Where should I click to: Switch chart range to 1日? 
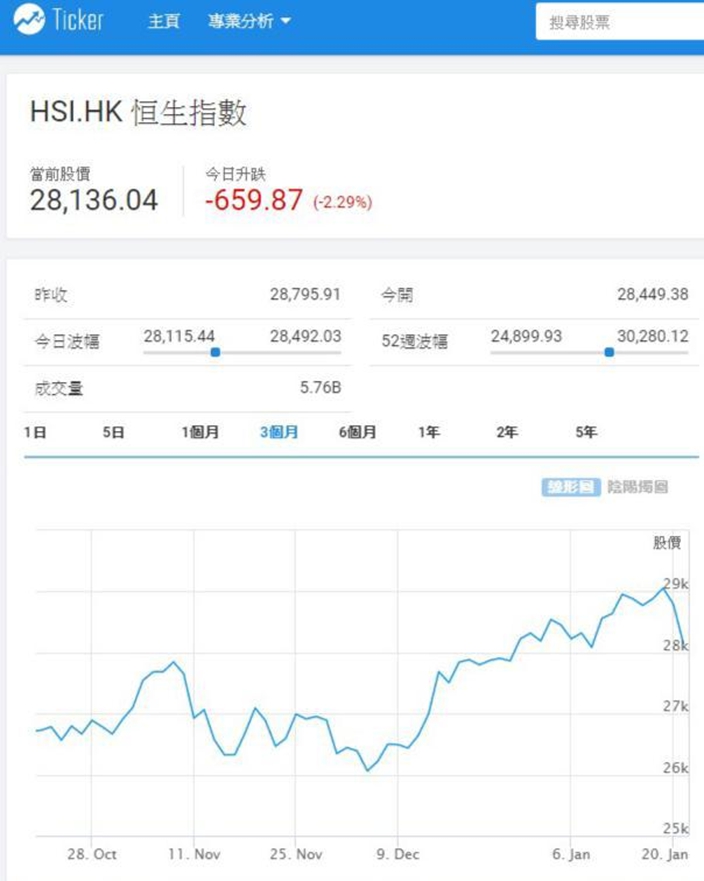pos(35,432)
